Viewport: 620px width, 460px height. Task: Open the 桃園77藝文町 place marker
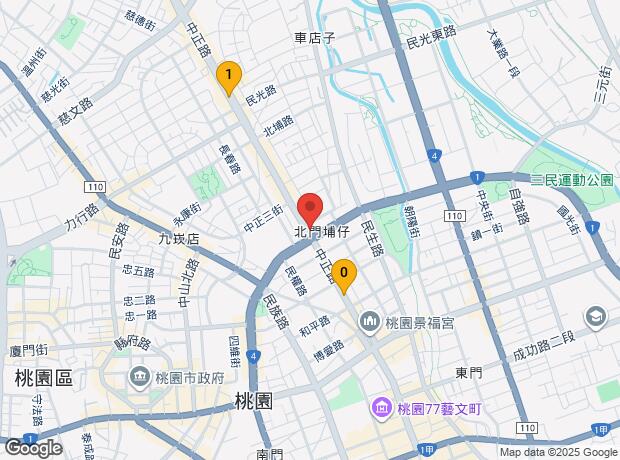(382, 408)
